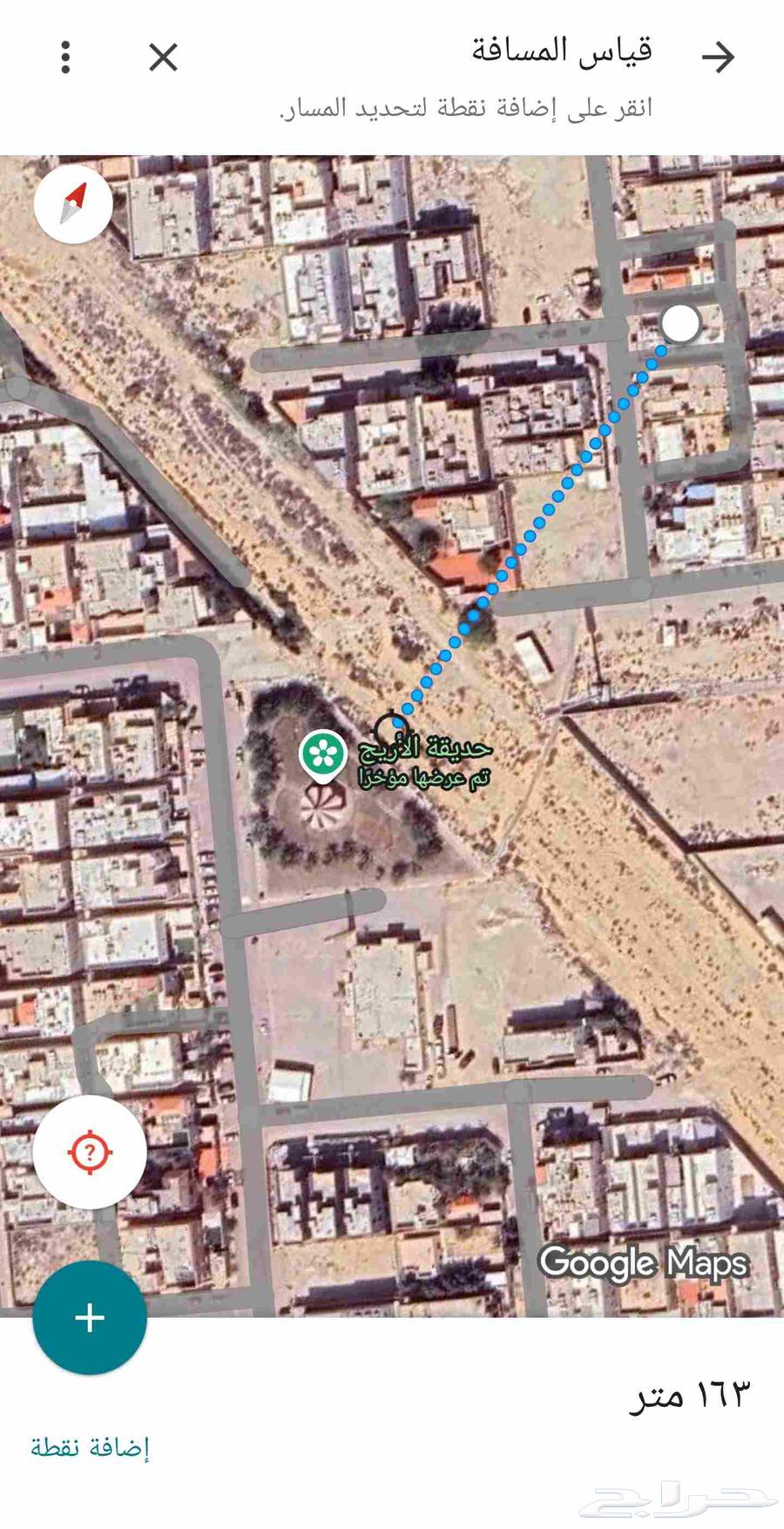Reorient map with the compass button

pos(73,204)
